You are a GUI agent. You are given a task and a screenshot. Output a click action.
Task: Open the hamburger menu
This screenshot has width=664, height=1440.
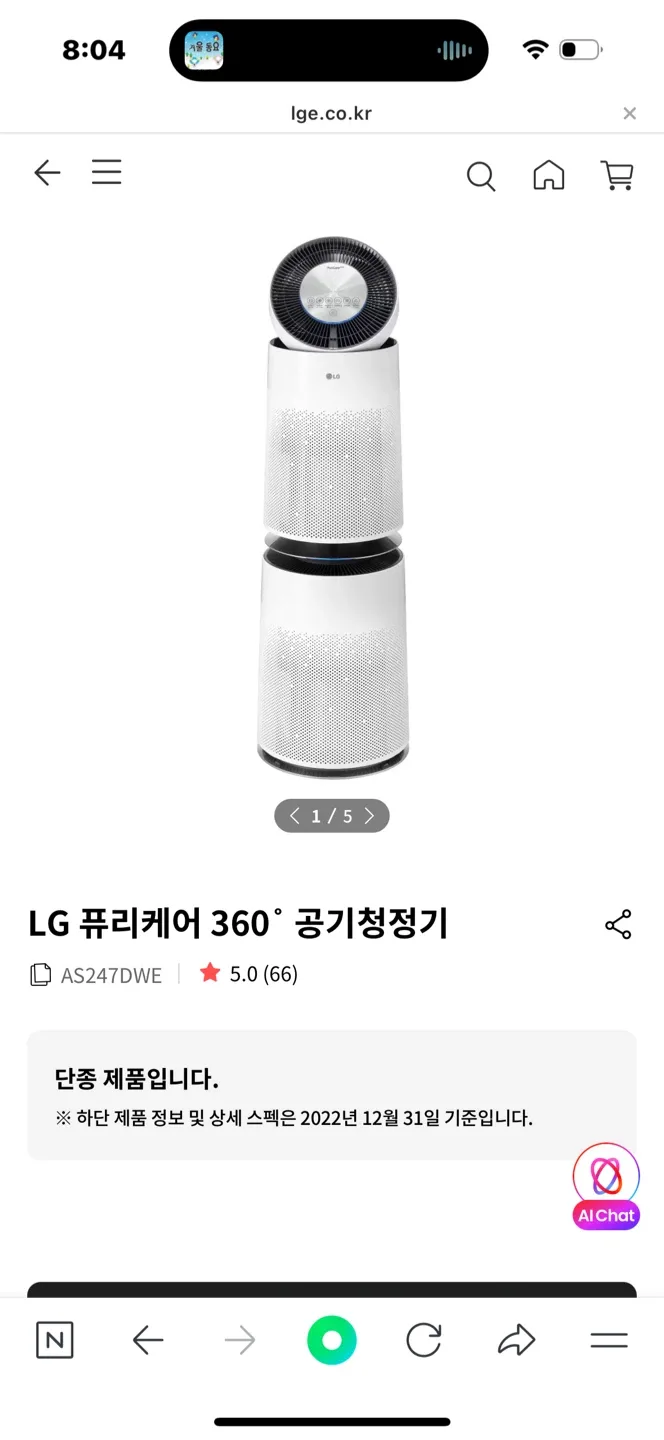(107, 173)
